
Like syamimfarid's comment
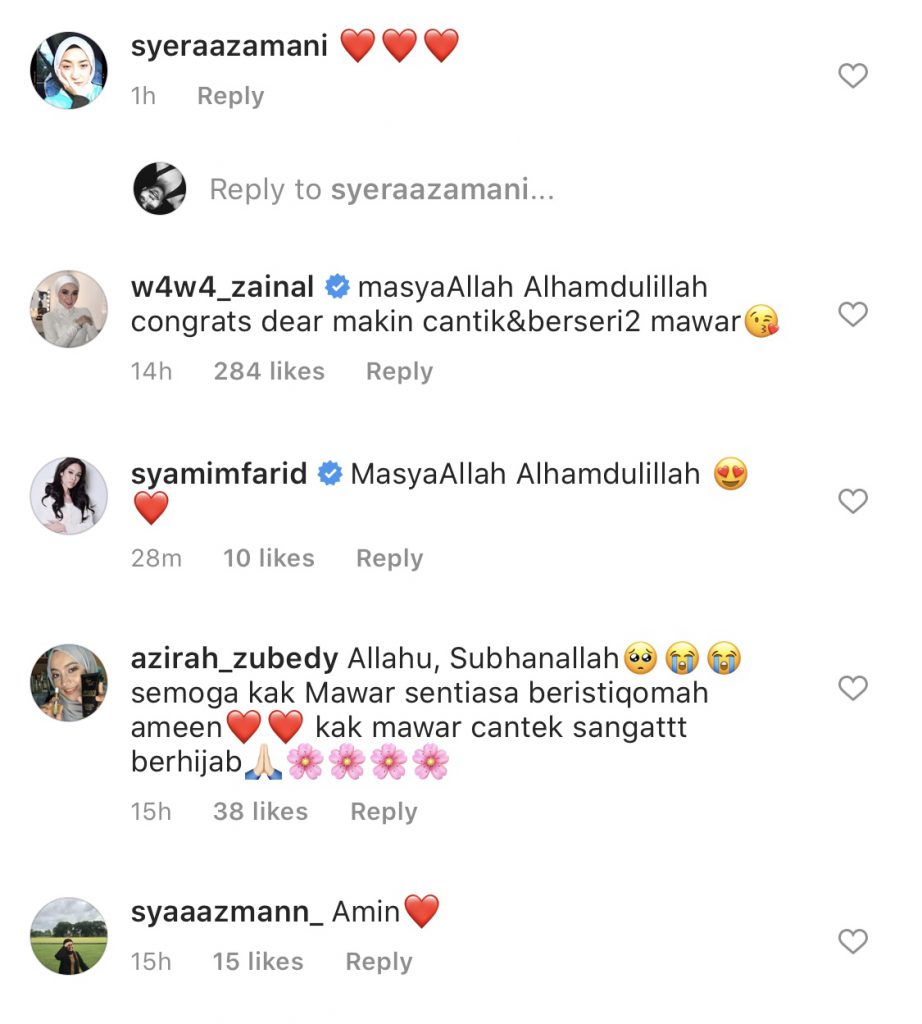852,501
